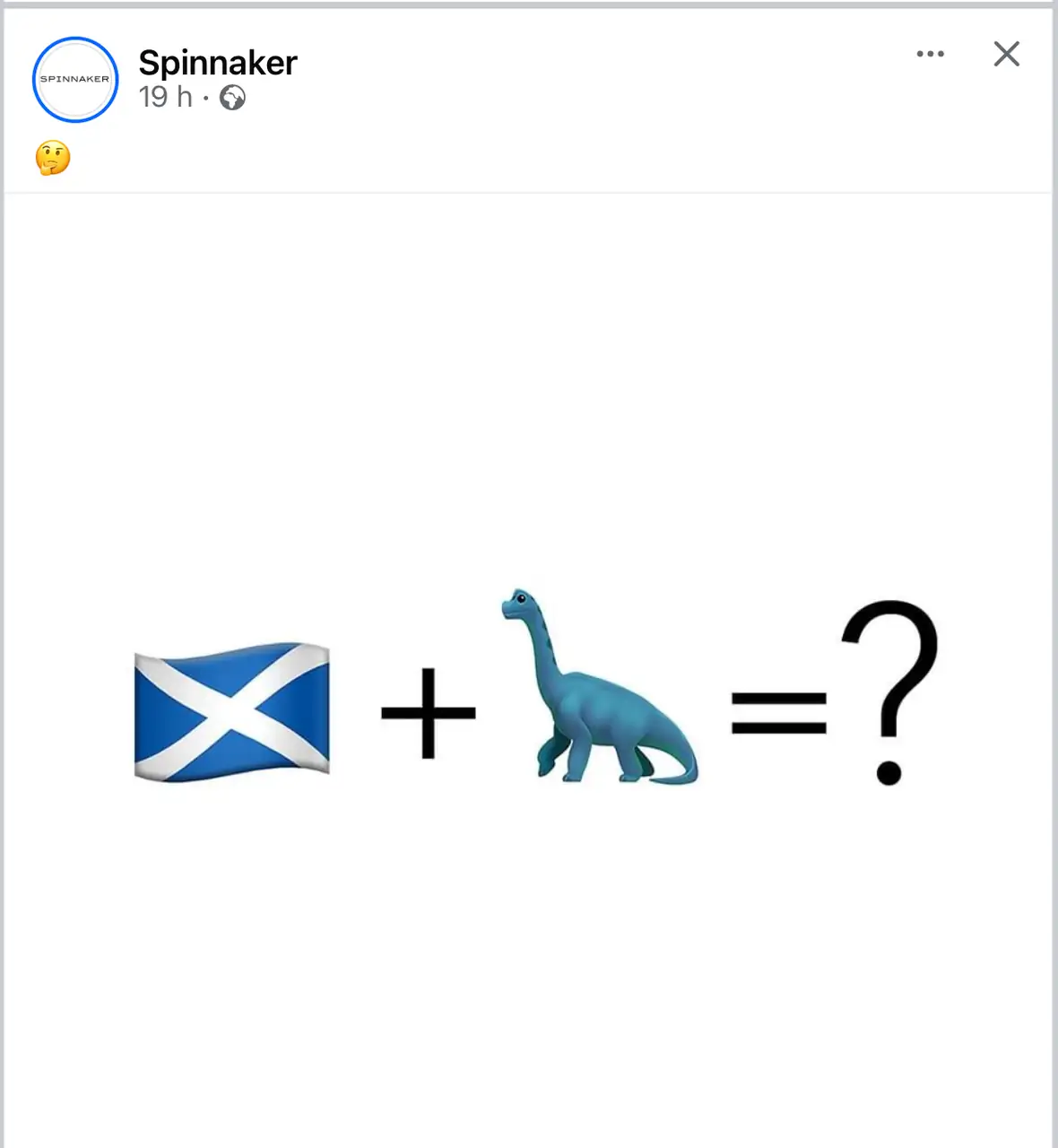Dismiss the Spinnaker post with X
Image resolution: width=1058 pixels, height=1148 pixels.
click(1006, 54)
